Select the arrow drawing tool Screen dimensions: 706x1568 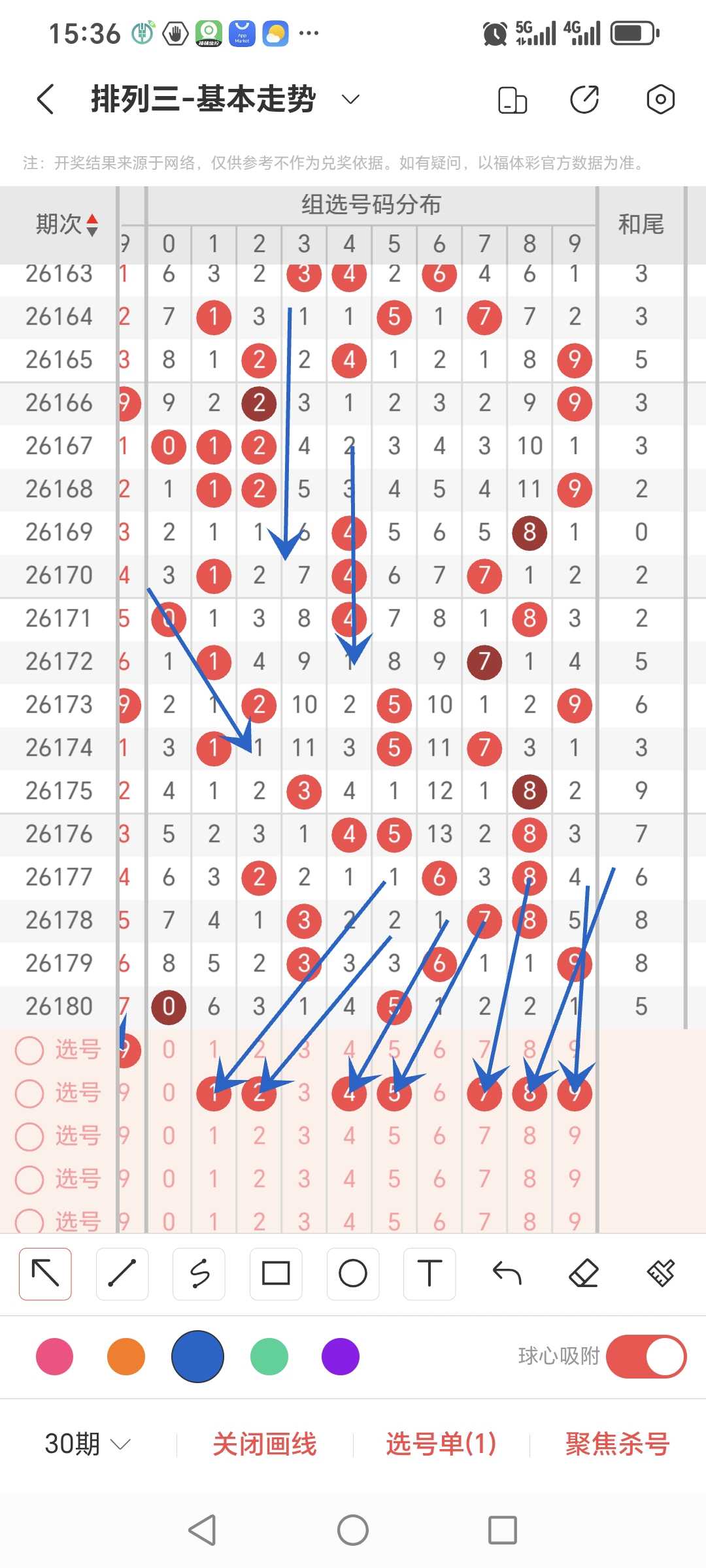45,1273
